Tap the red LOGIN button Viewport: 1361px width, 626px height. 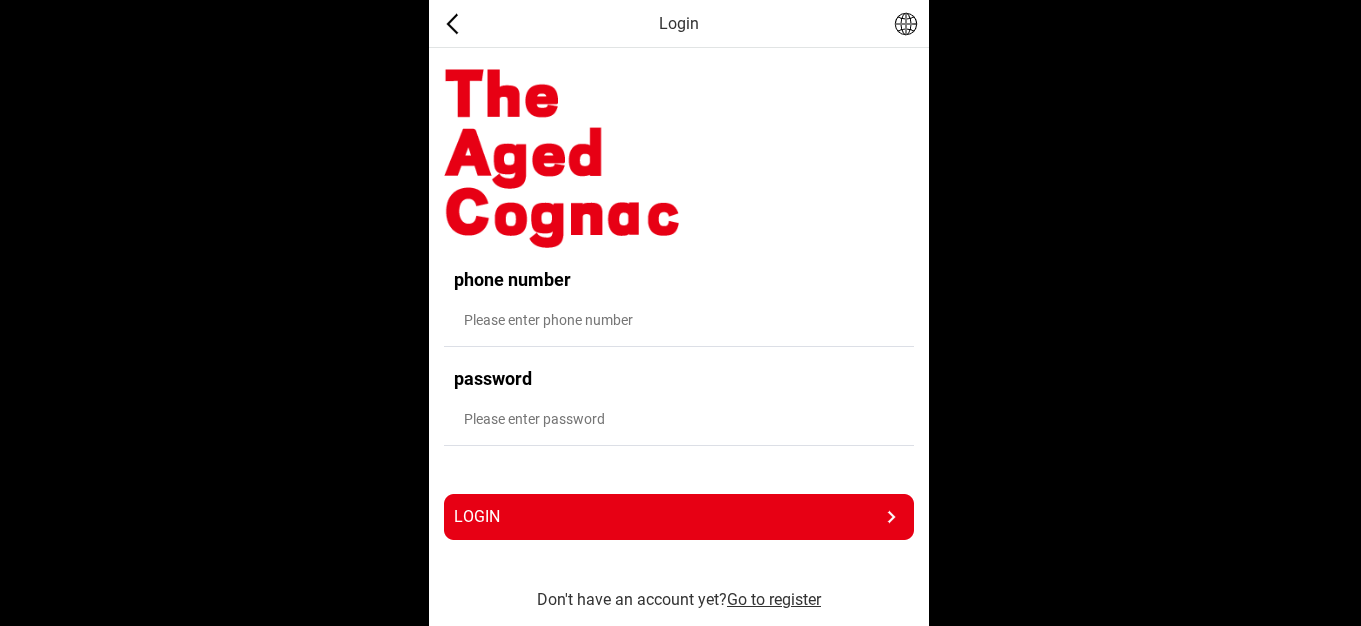678,517
